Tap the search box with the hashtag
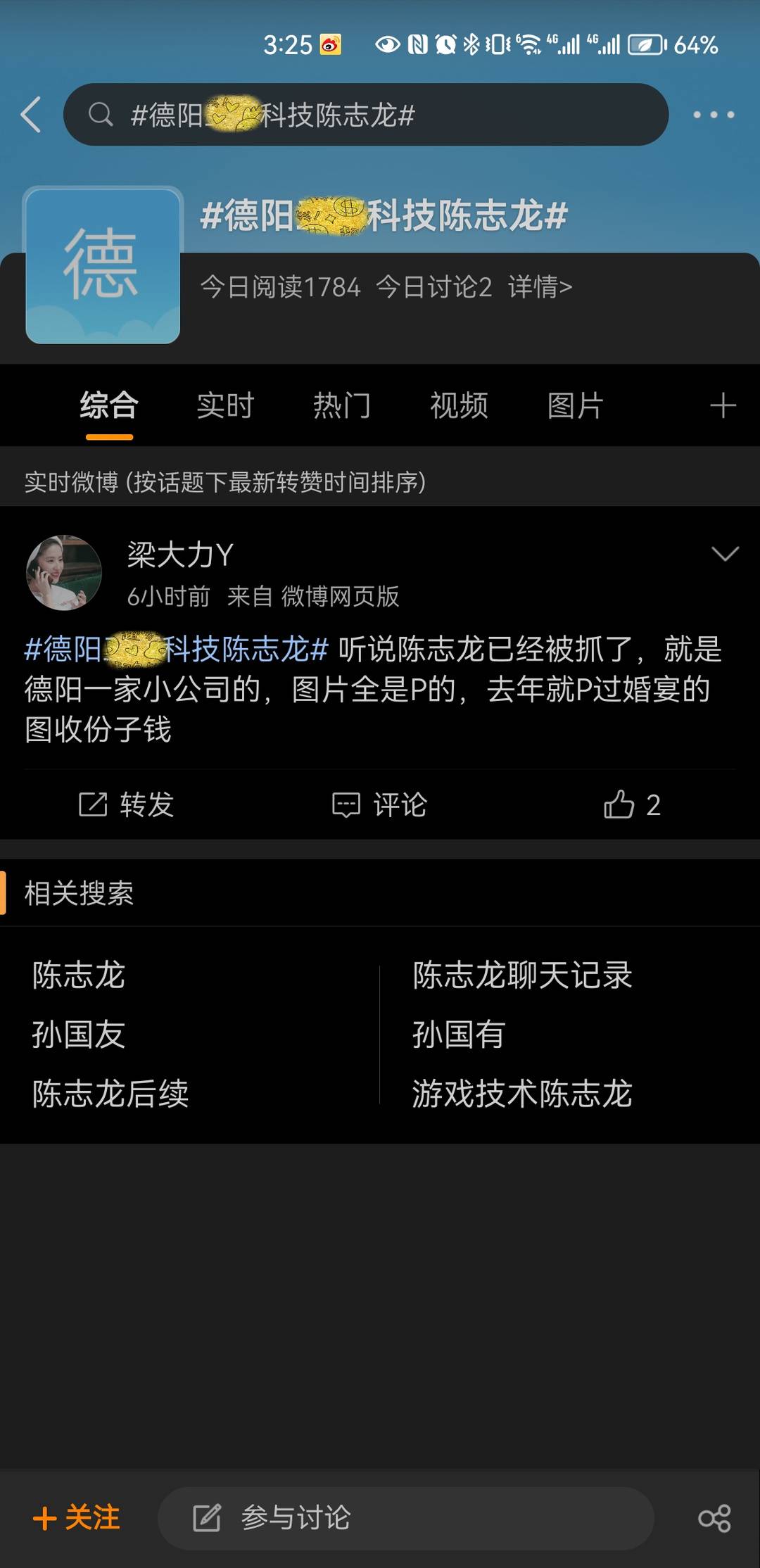This screenshot has width=760, height=1568. pyautogui.click(x=365, y=115)
